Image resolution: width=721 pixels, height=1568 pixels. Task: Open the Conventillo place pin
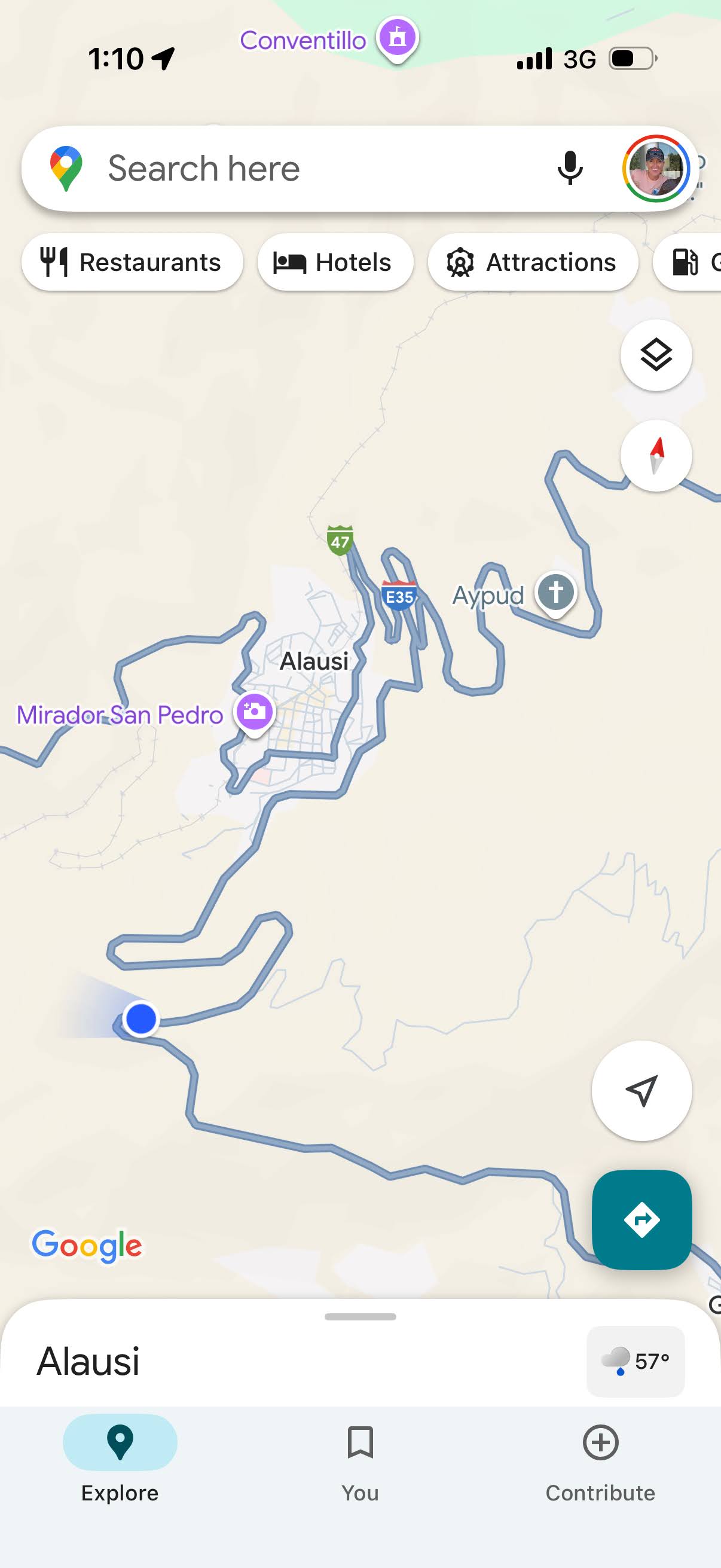click(x=397, y=38)
